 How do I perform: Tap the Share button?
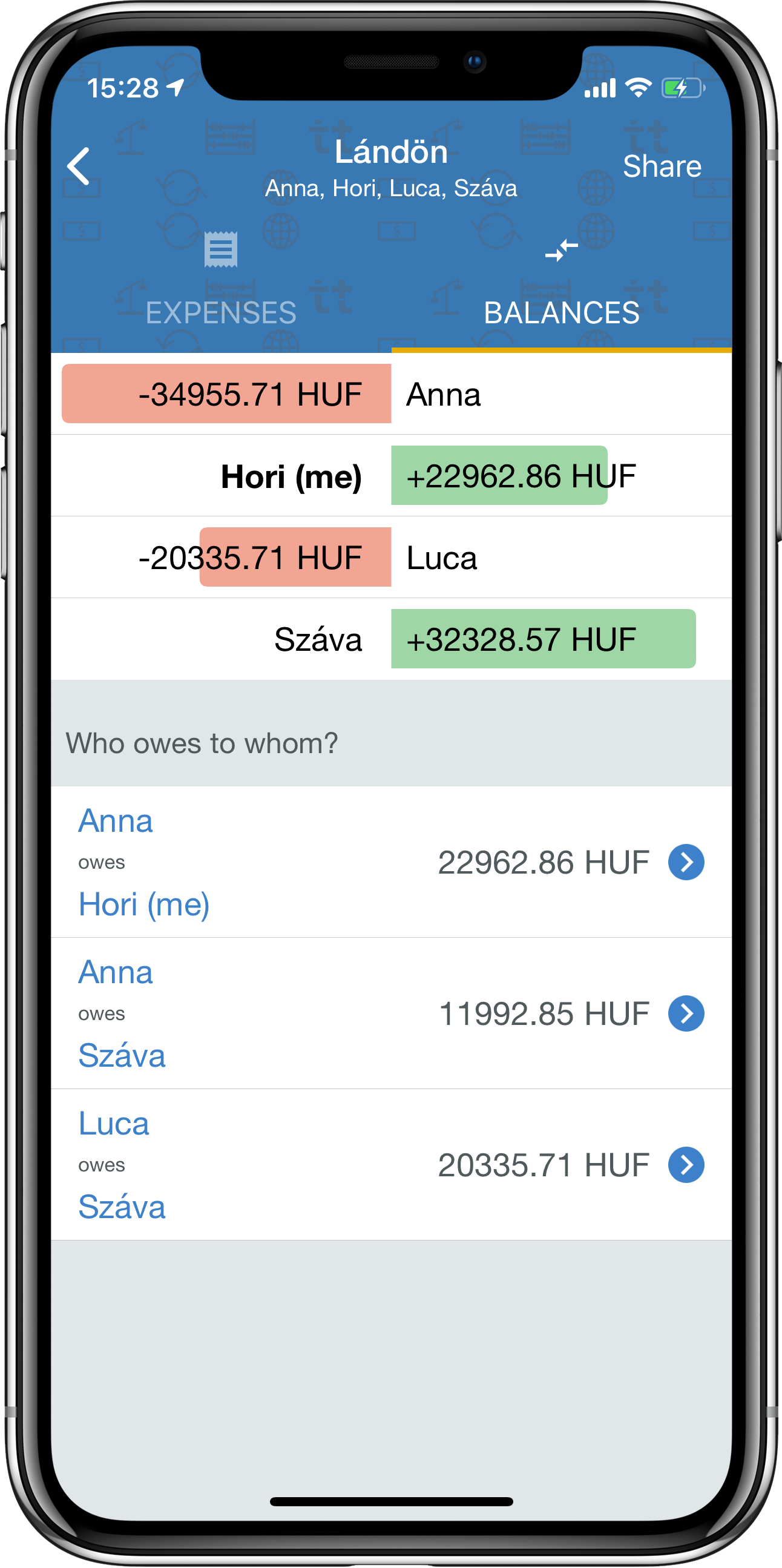click(x=662, y=166)
